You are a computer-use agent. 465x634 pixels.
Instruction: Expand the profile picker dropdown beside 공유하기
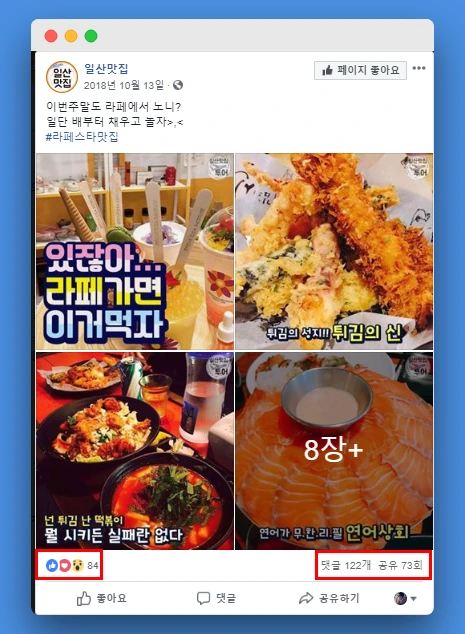coord(406,598)
